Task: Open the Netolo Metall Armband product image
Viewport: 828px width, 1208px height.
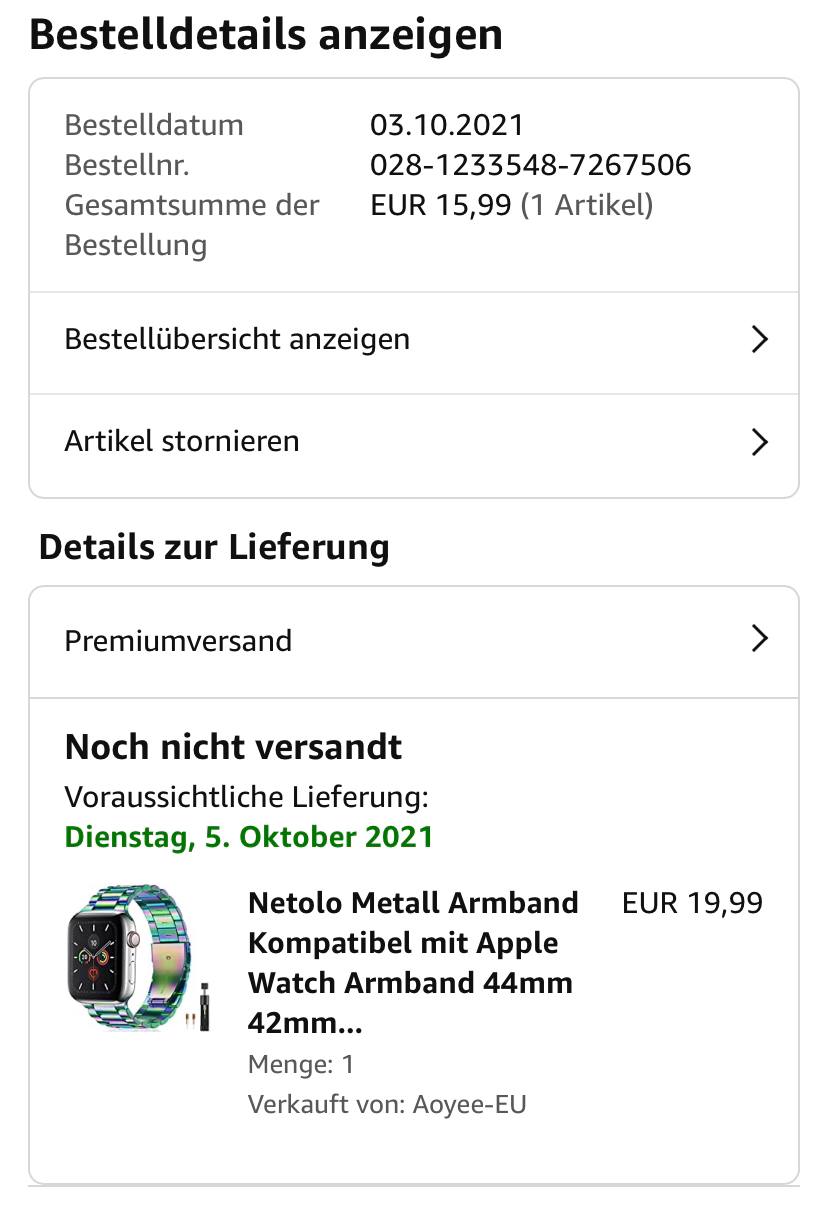Action: 138,960
